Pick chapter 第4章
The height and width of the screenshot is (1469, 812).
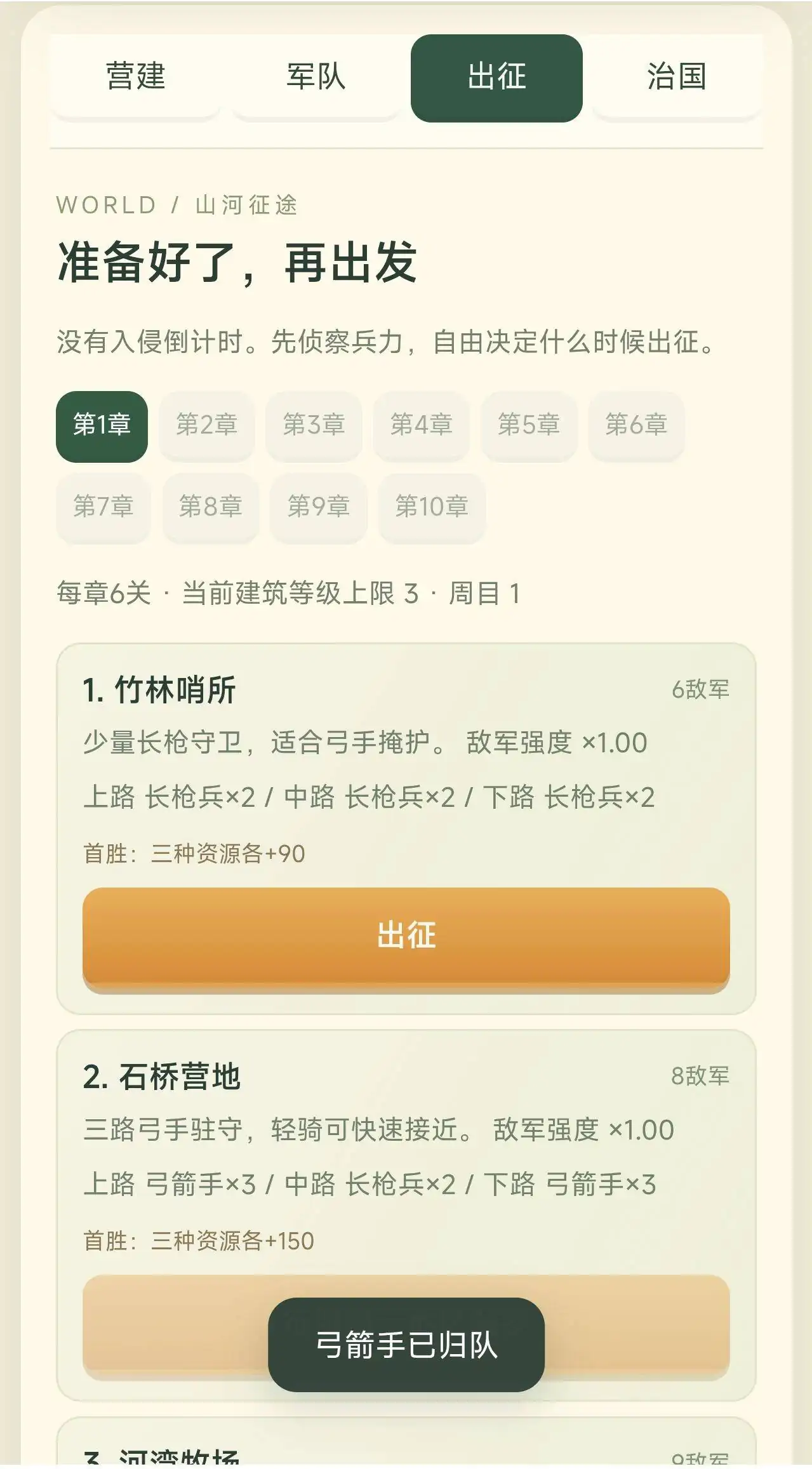tap(421, 425)
